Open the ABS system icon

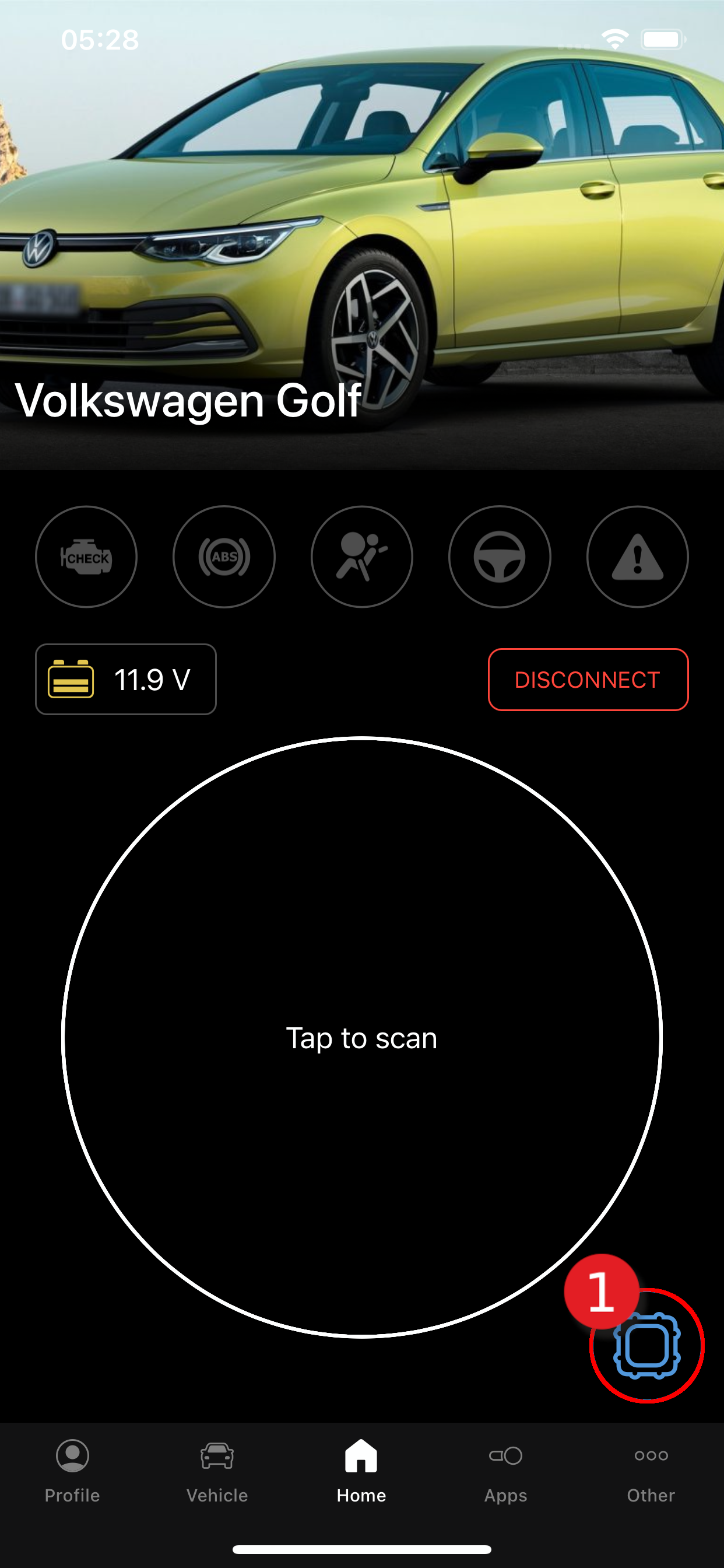click(224, 556)
